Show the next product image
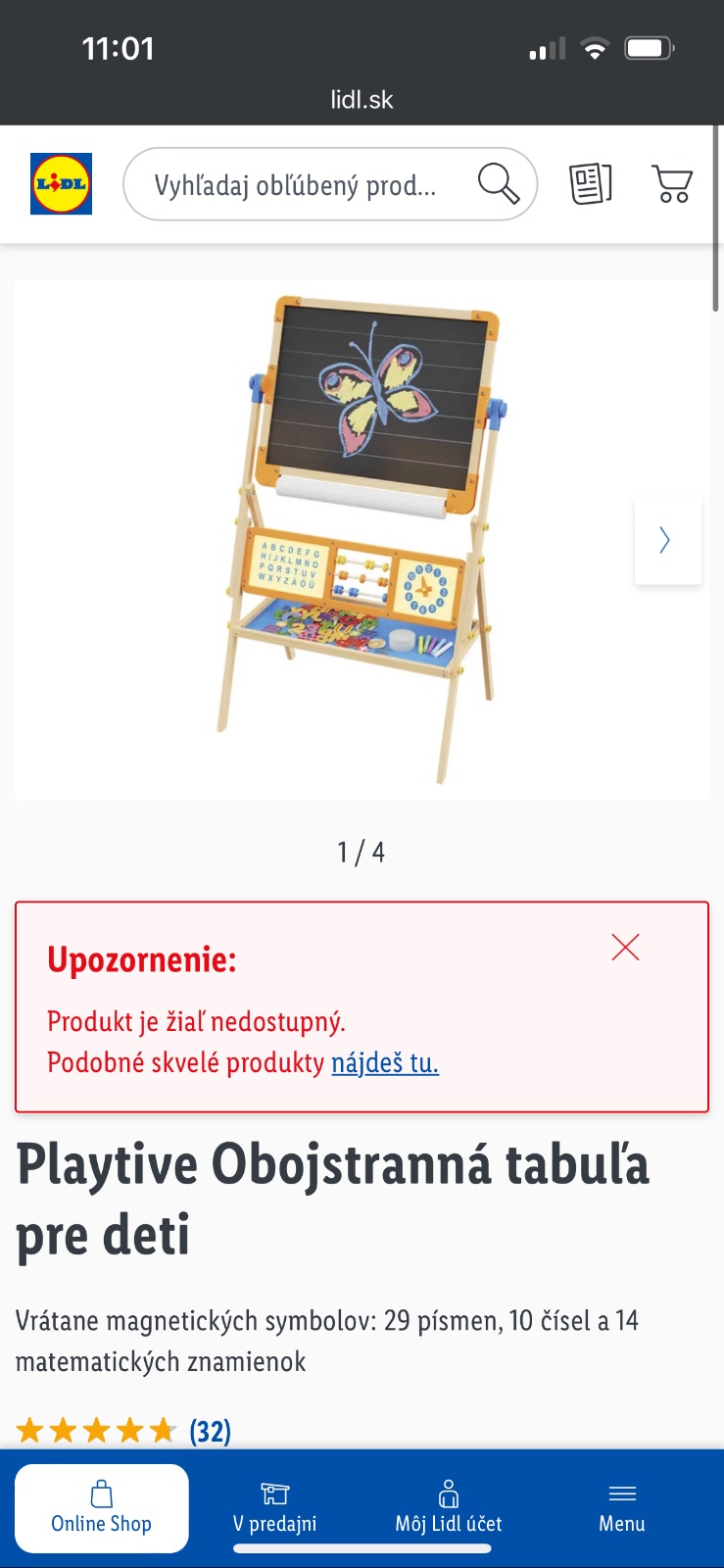724x1568 pixels. click(667, 540)
